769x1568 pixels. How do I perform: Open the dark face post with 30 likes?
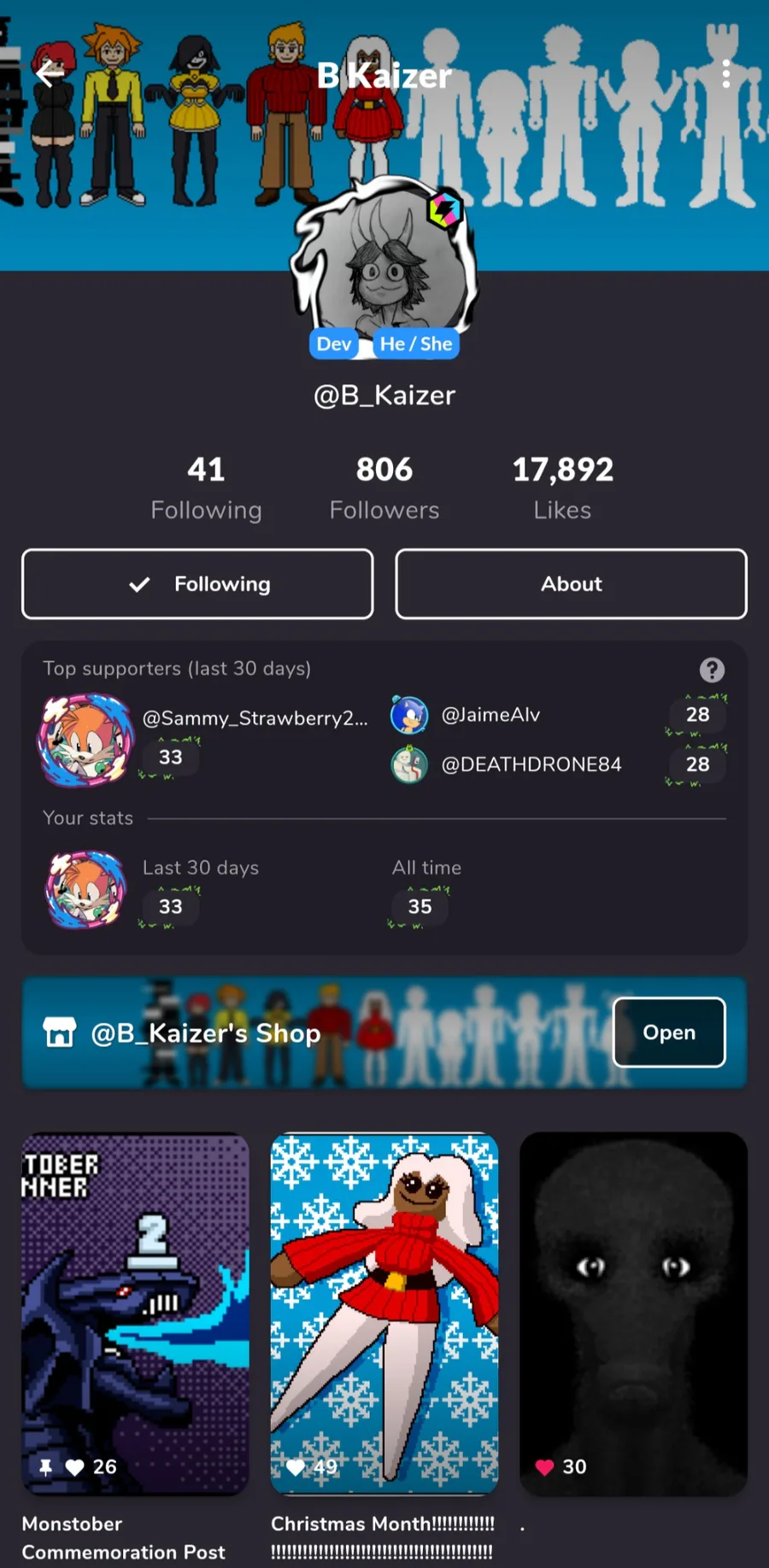click(633, 1313)
